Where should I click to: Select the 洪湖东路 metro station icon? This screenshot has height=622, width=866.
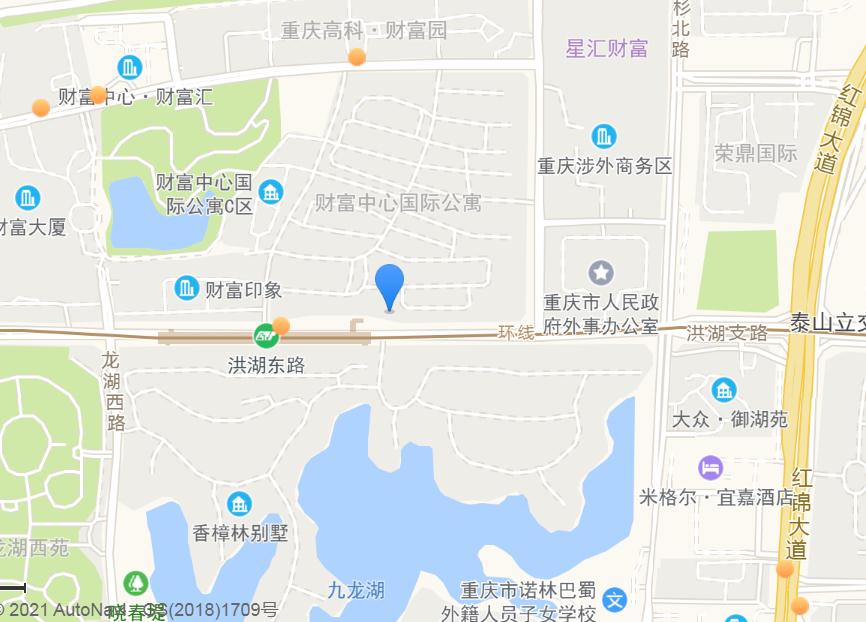coord(265,337)
